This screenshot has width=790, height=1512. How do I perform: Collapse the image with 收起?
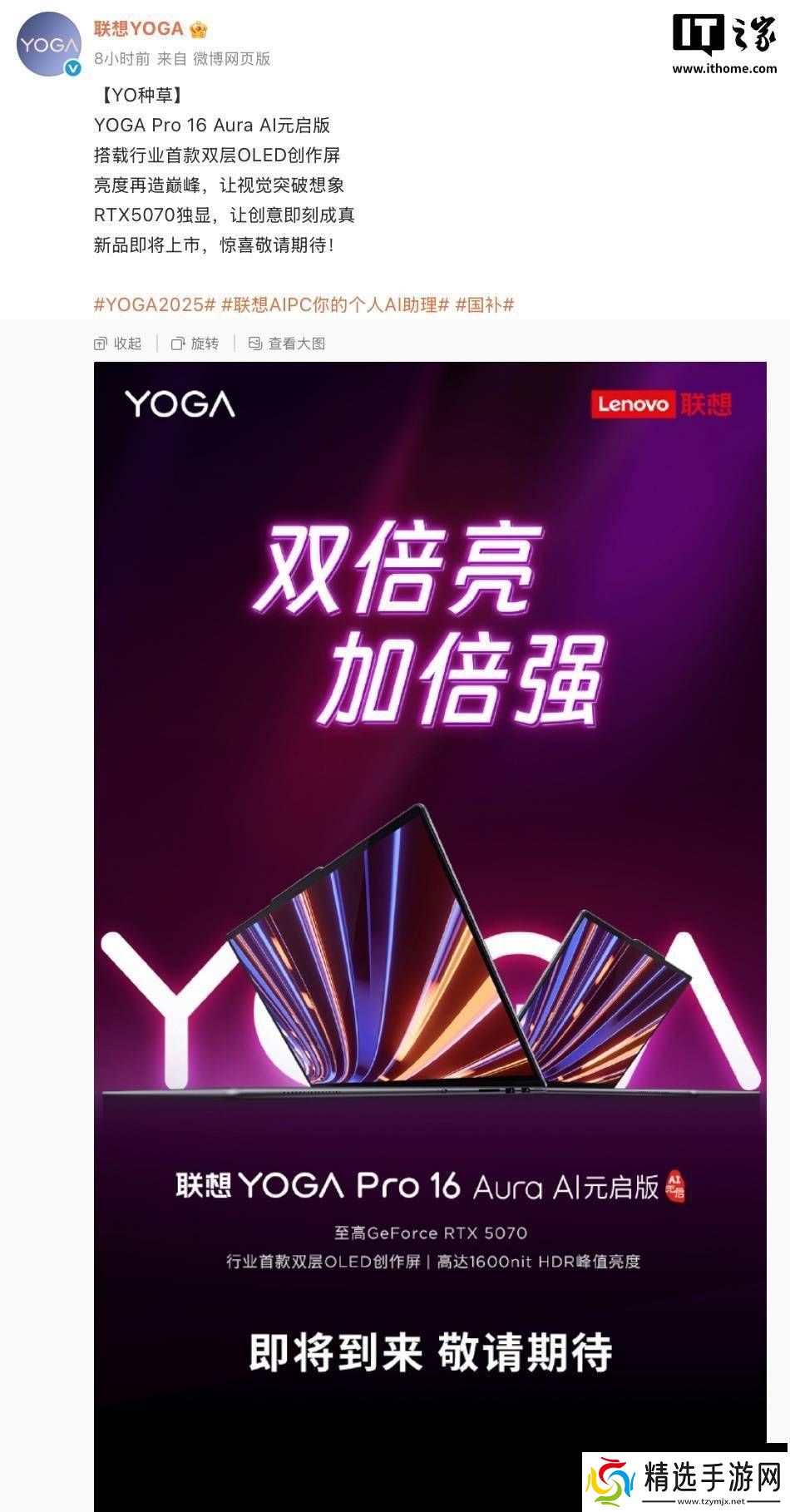click(118, 343)
